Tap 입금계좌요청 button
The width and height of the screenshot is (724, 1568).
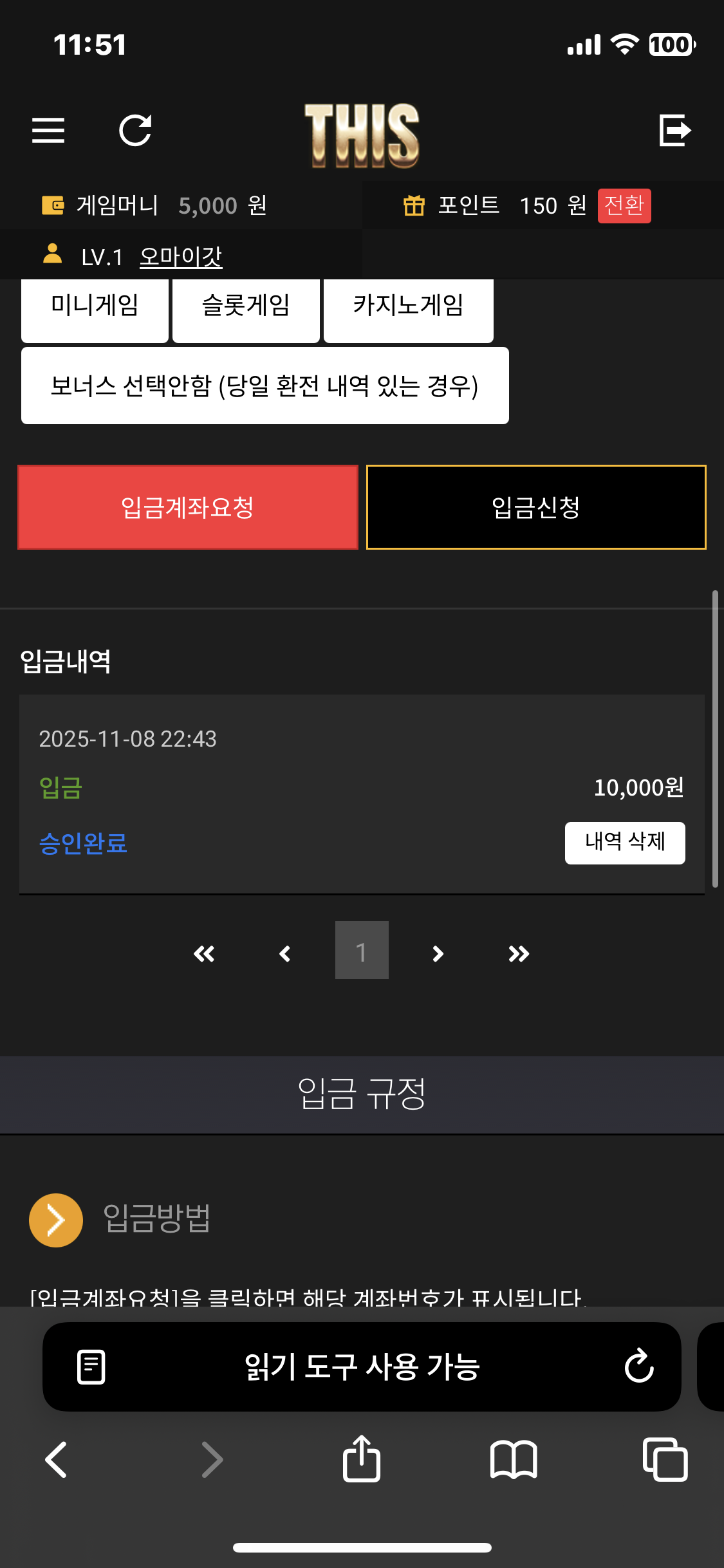[188, 507]
